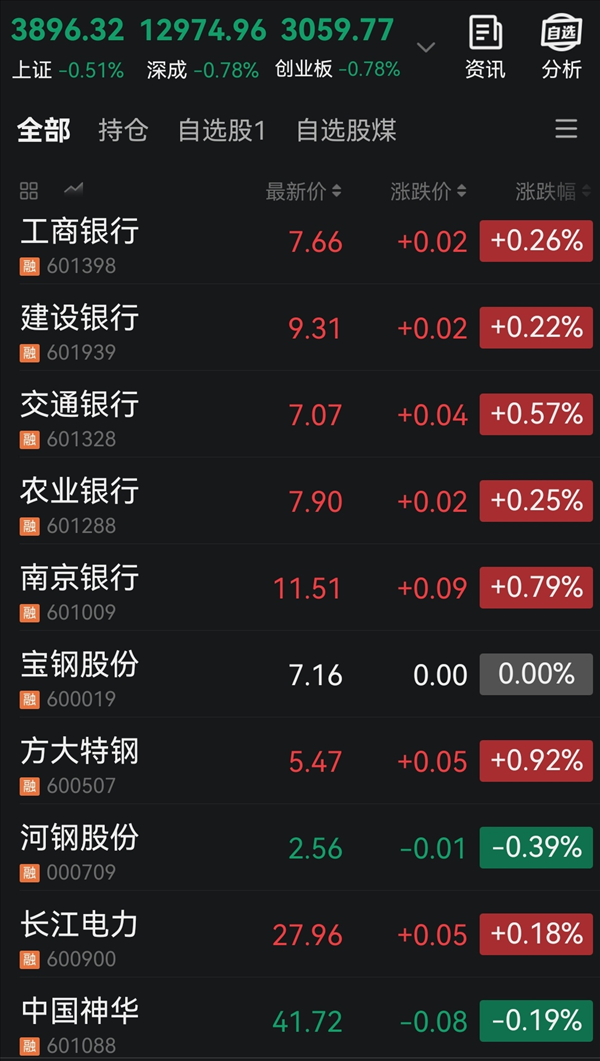Open the 资讯 news section
The image size is (600, 1061).
pos(485,48)
